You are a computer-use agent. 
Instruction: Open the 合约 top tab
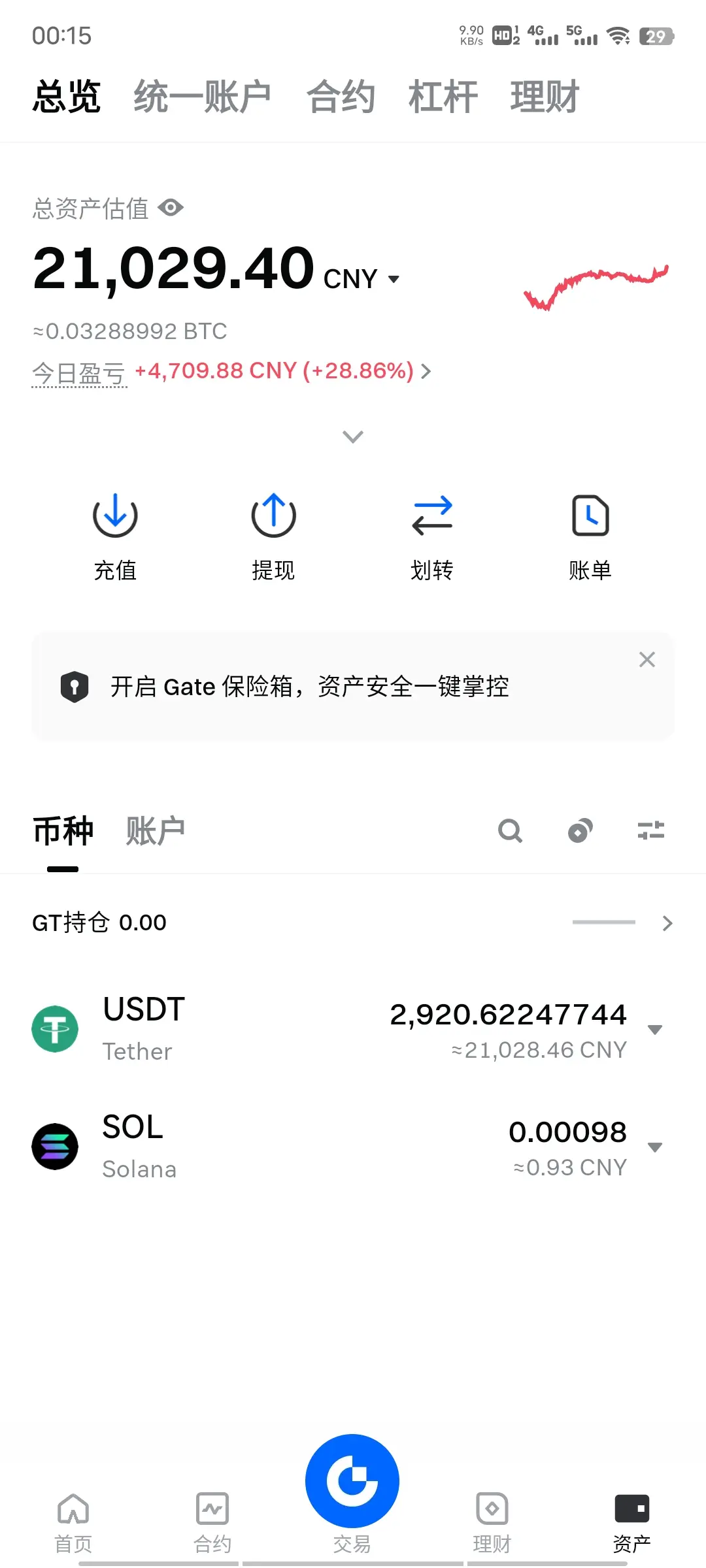341,97
